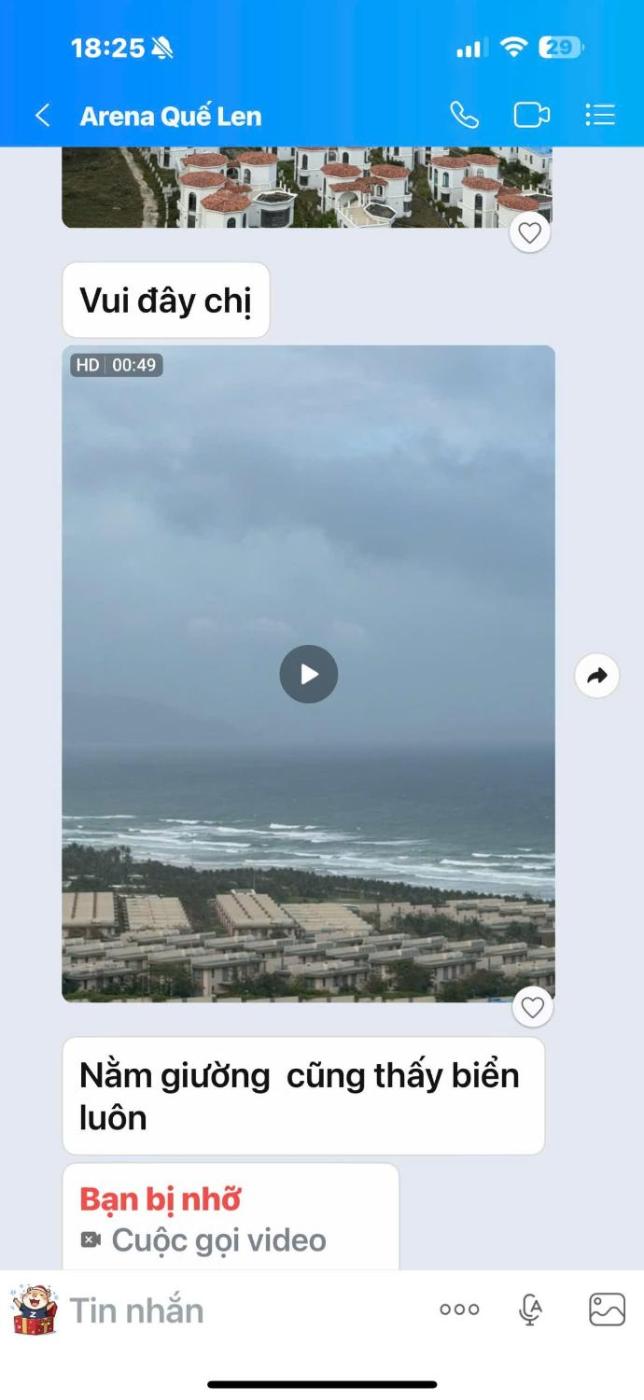
Task: Start a voice call with Arena Quế Len
Action: (x=464, y=116)
